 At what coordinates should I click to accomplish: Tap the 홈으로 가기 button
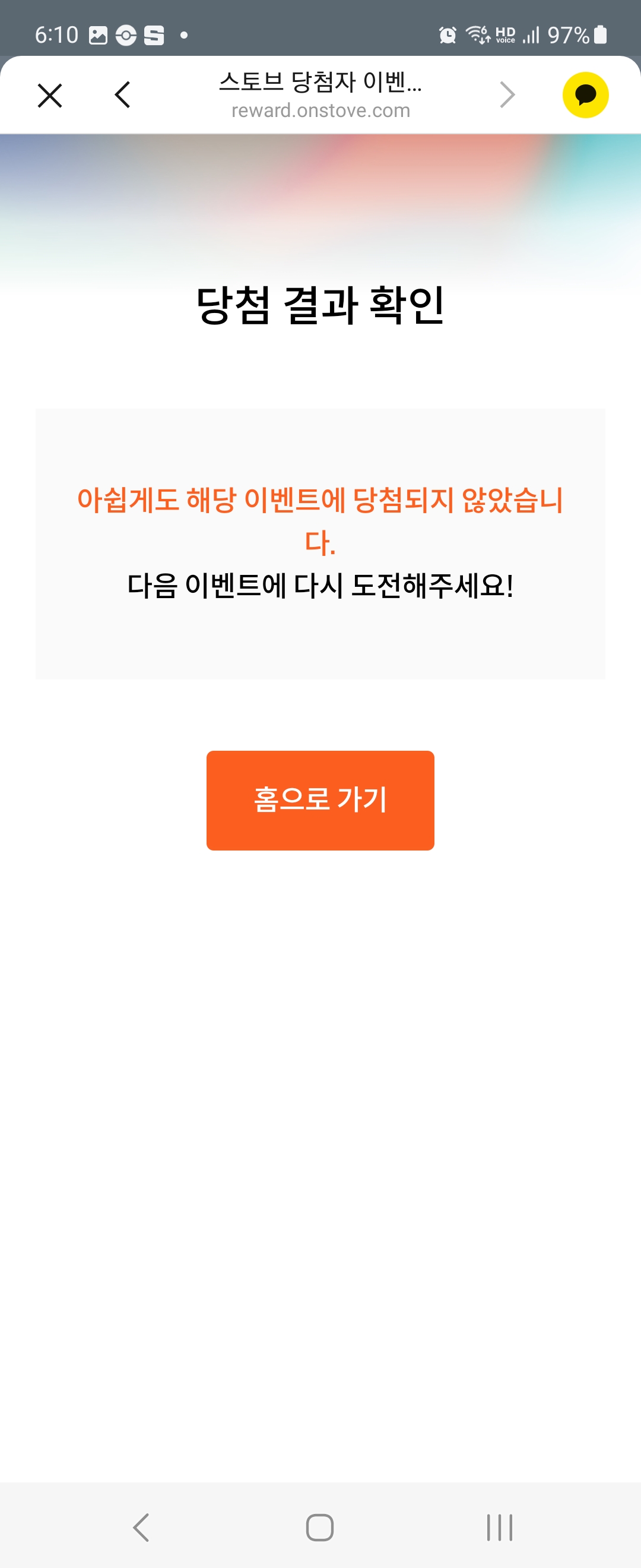point(320,800)
